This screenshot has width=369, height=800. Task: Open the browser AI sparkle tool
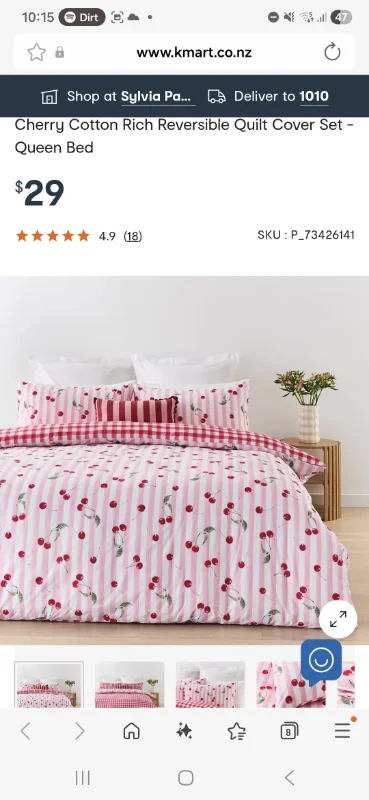pyautogui.click(x=184, y=731)
